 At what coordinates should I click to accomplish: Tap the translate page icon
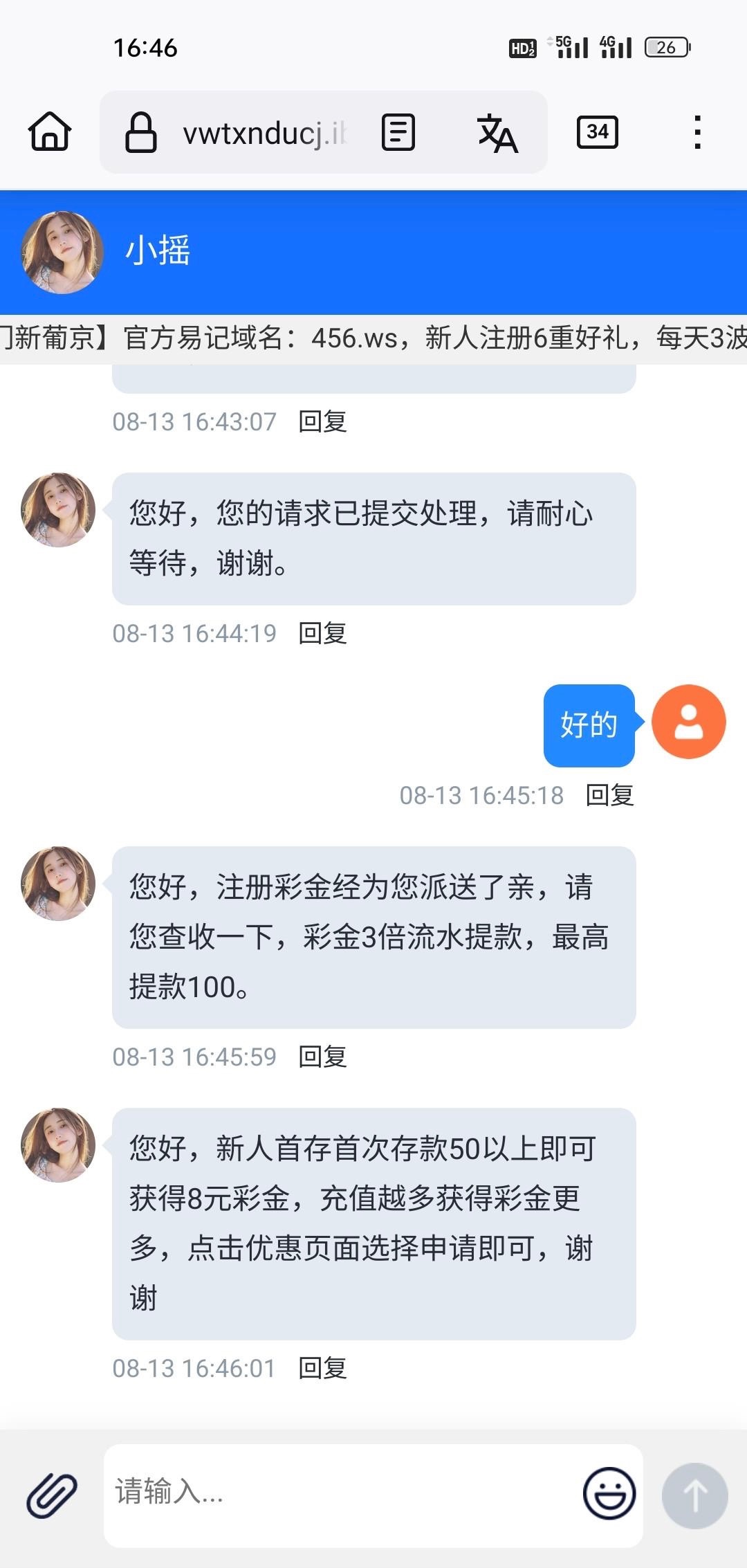pos(499,133)
